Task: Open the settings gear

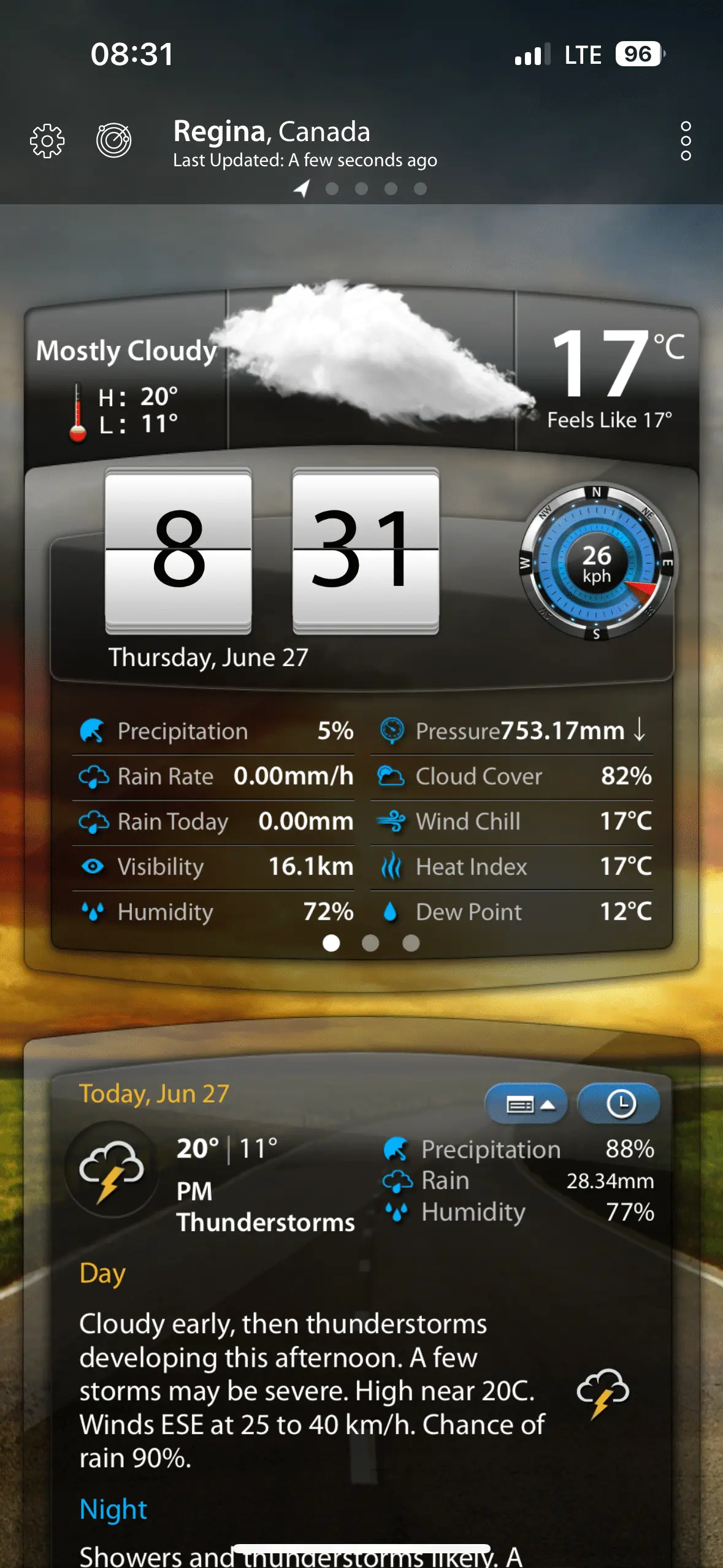Action: (47, 142)
